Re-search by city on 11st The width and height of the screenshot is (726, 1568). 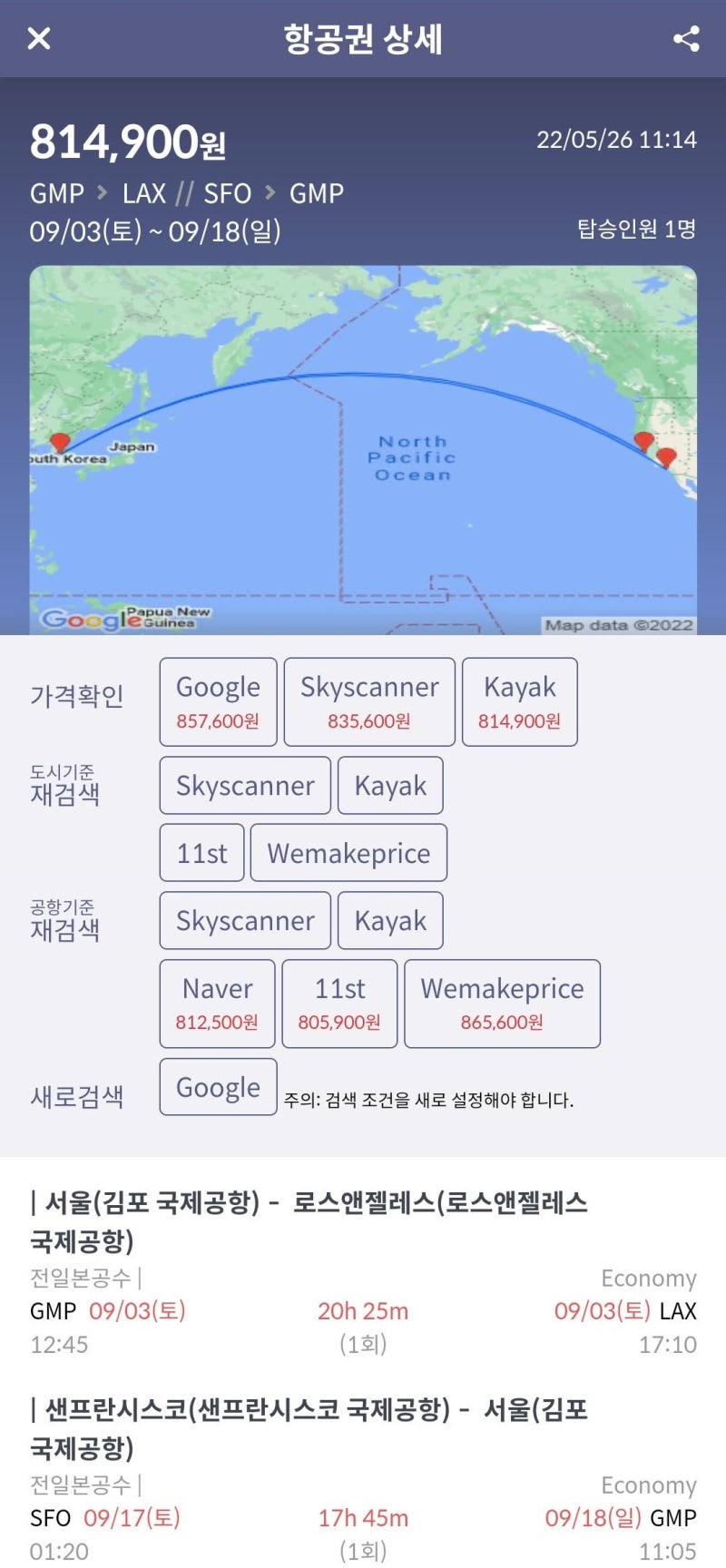pyautogui.click(x=201, y=853)
